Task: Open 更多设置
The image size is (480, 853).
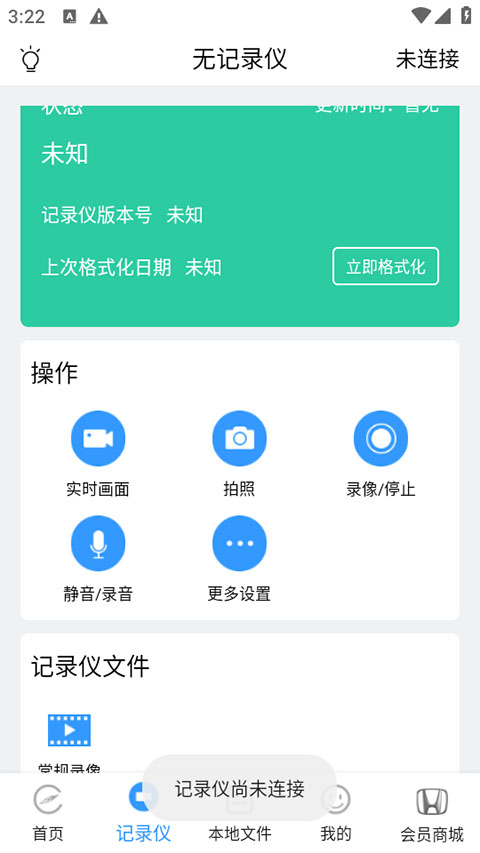Action: (239, 559)
